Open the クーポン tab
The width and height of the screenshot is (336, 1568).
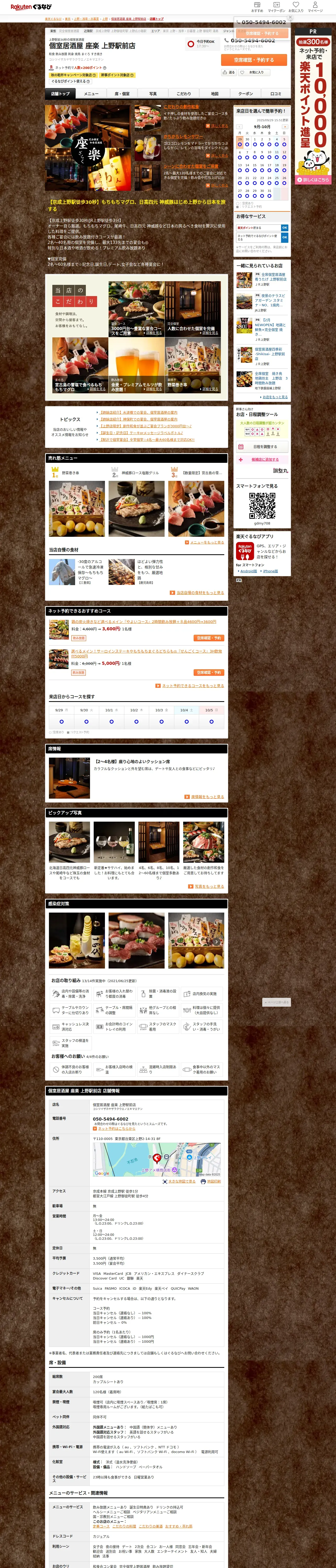pos(245,94)
